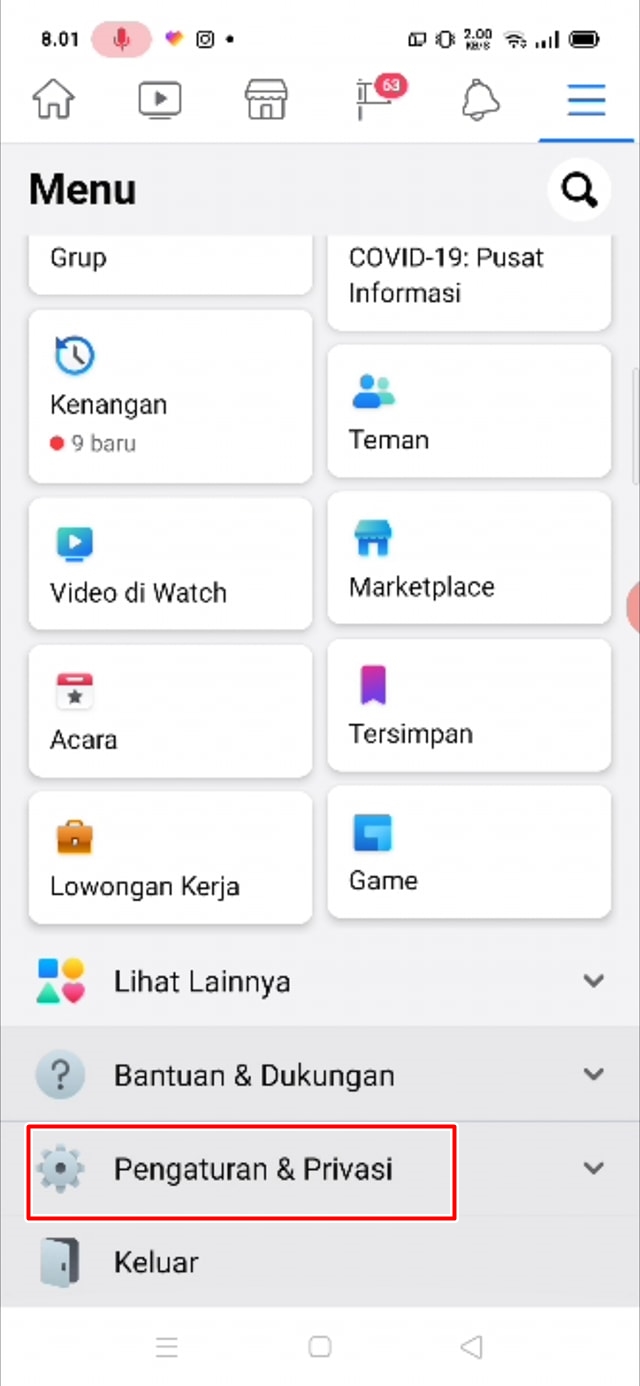Switch to the Watch video tab

(x=159, y=100)
